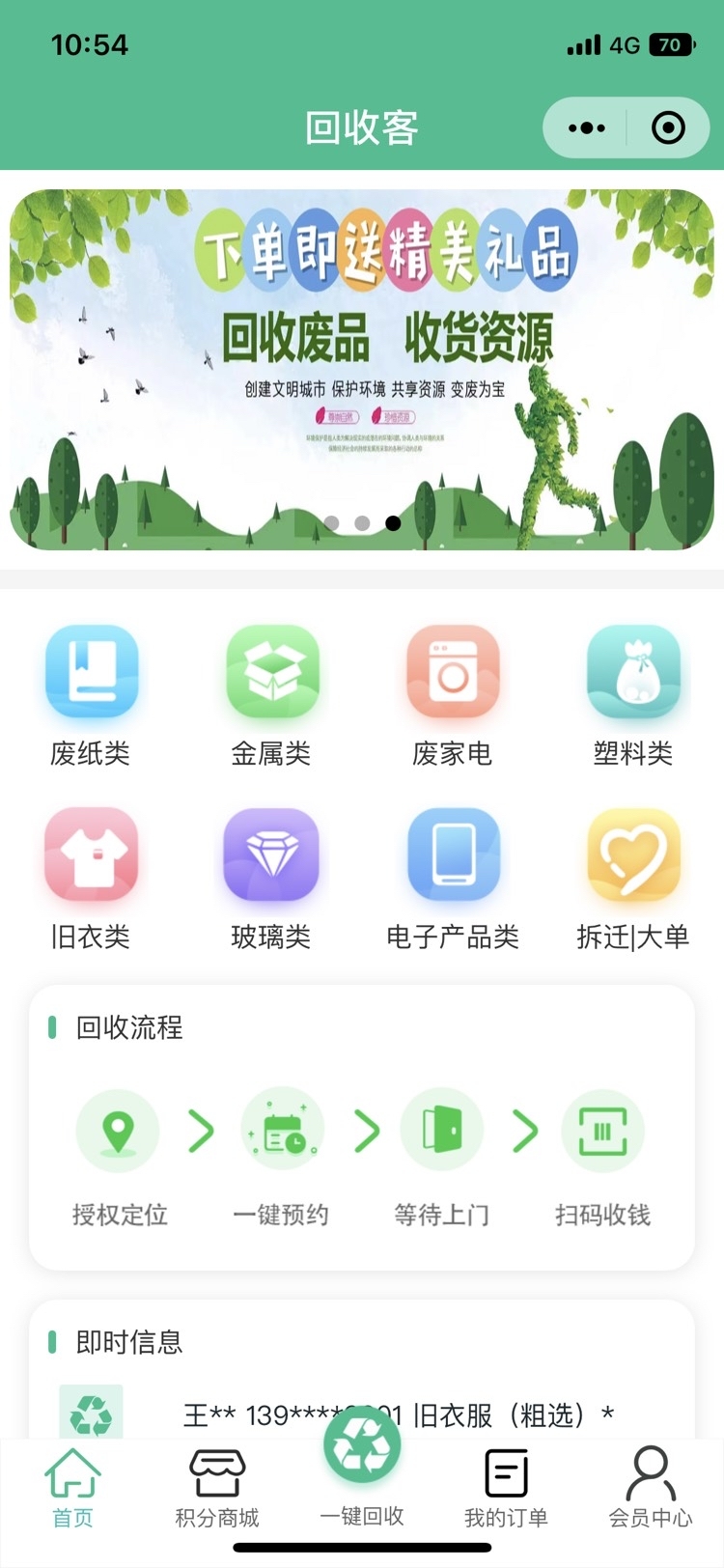This screenshot has width=724, height=1568.
Task: Close the mini program via circle icon
Action: [x=668, y=127]
